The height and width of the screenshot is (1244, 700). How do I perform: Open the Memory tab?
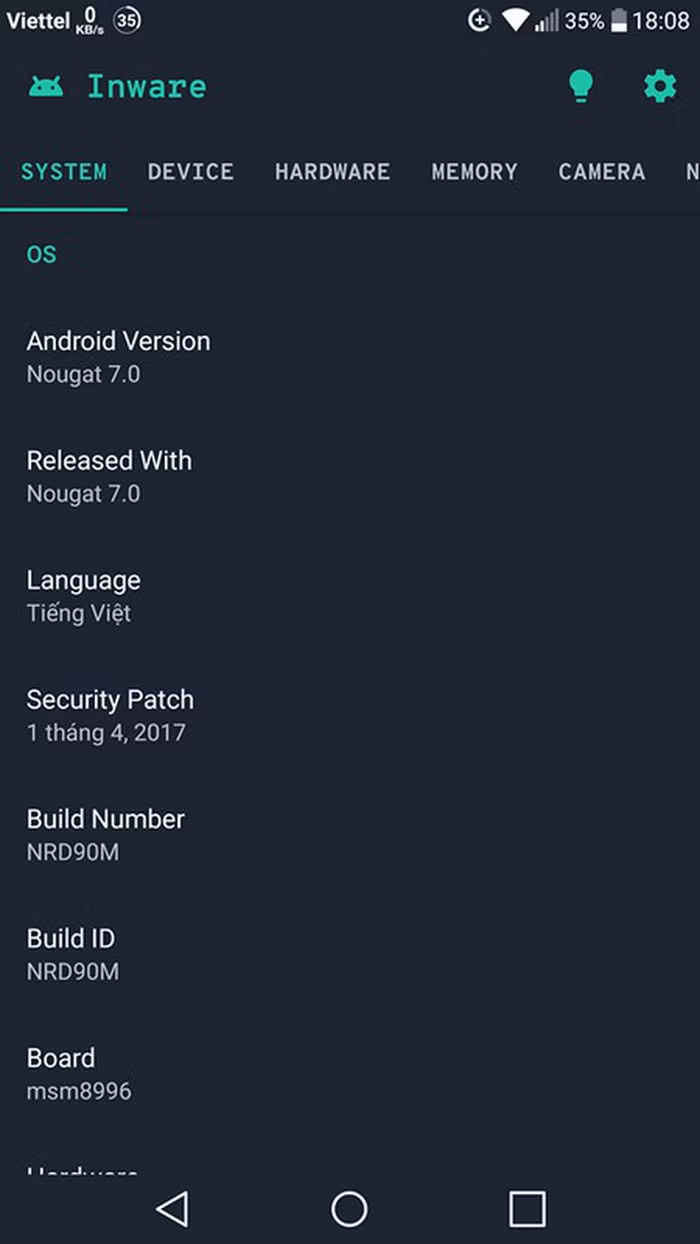coord(474,172)
